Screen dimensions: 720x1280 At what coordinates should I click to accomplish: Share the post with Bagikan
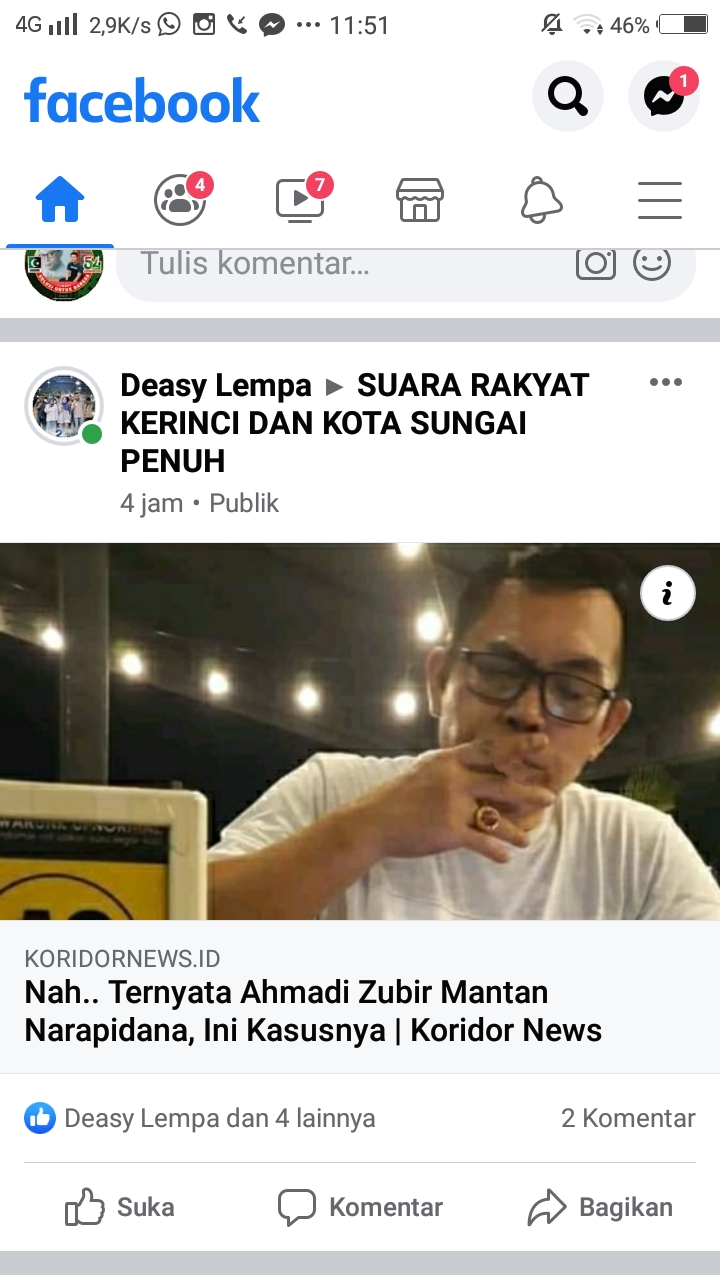[600, 1208]
